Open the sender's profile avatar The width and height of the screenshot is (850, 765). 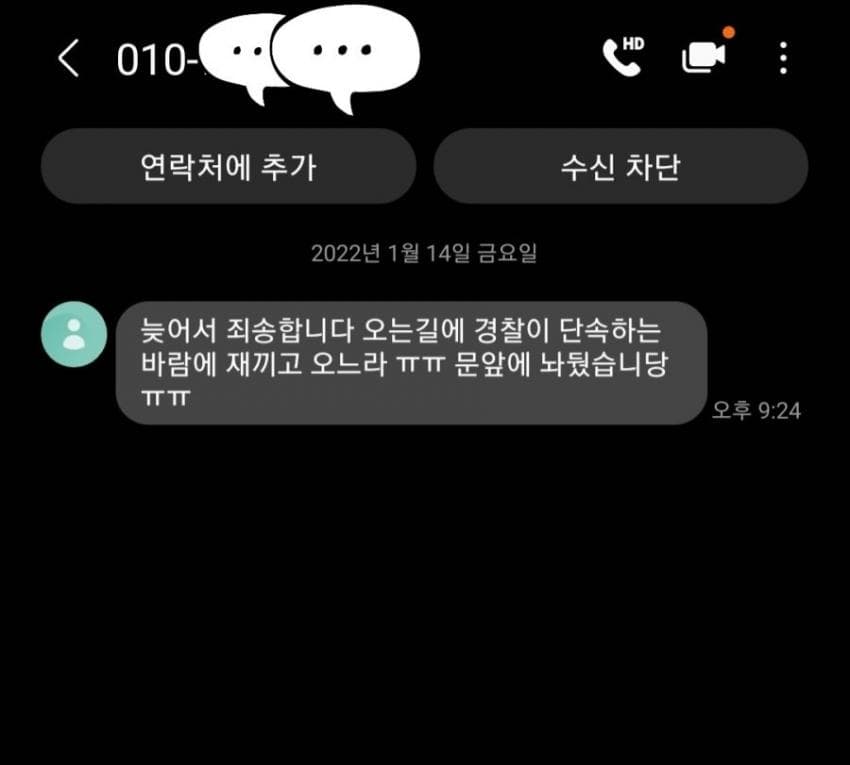pos(73,333)
